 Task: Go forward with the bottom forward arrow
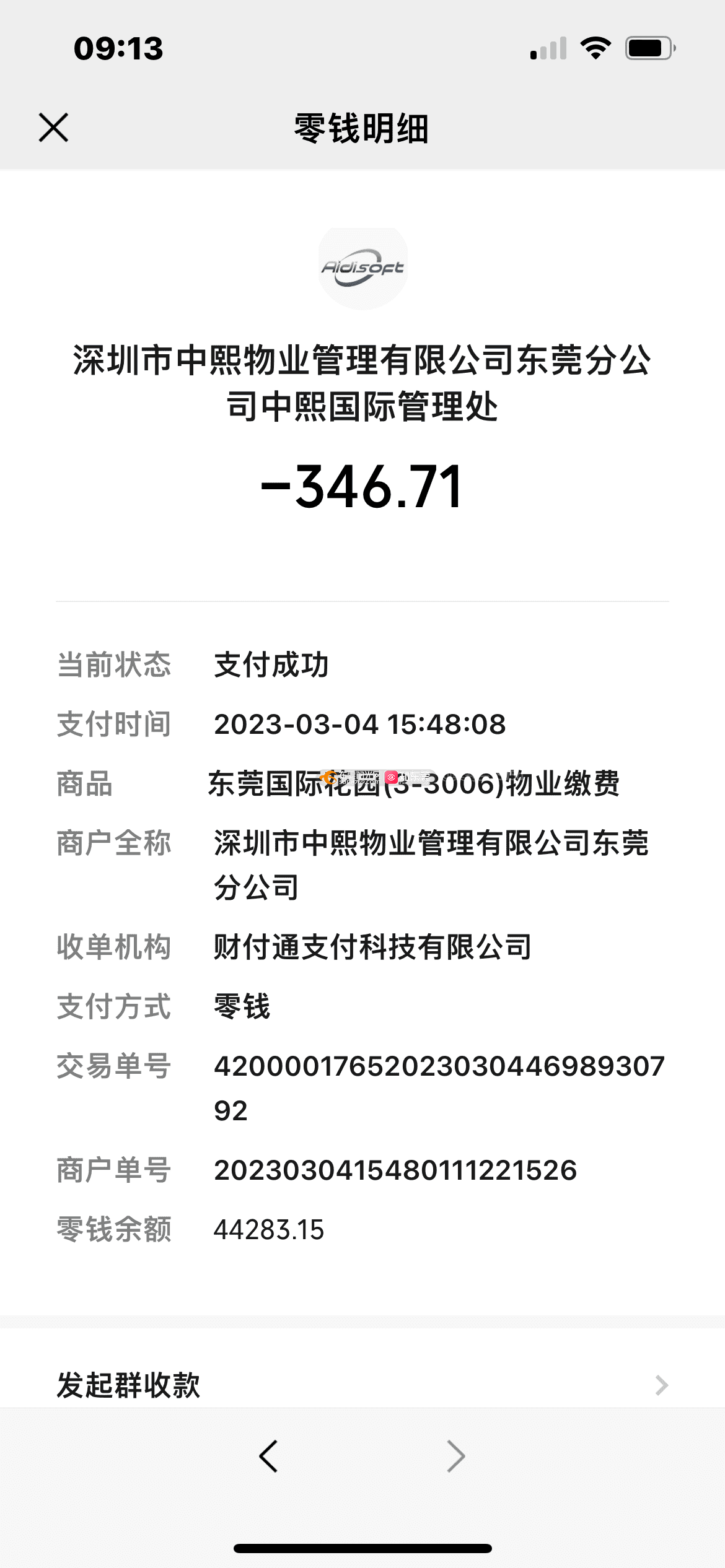[456, 1457]
